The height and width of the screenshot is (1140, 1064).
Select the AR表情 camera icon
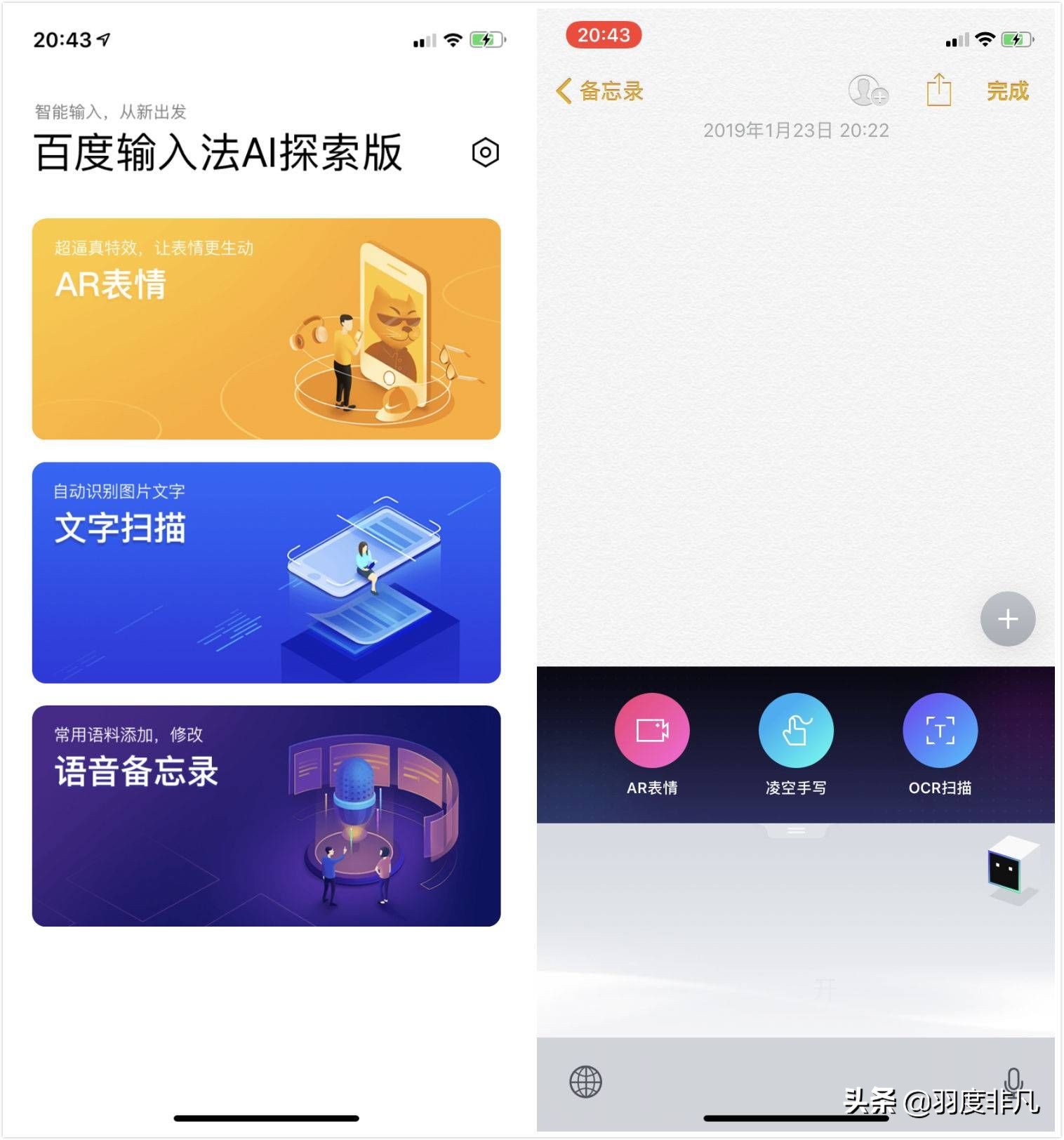tap(651, 730)
